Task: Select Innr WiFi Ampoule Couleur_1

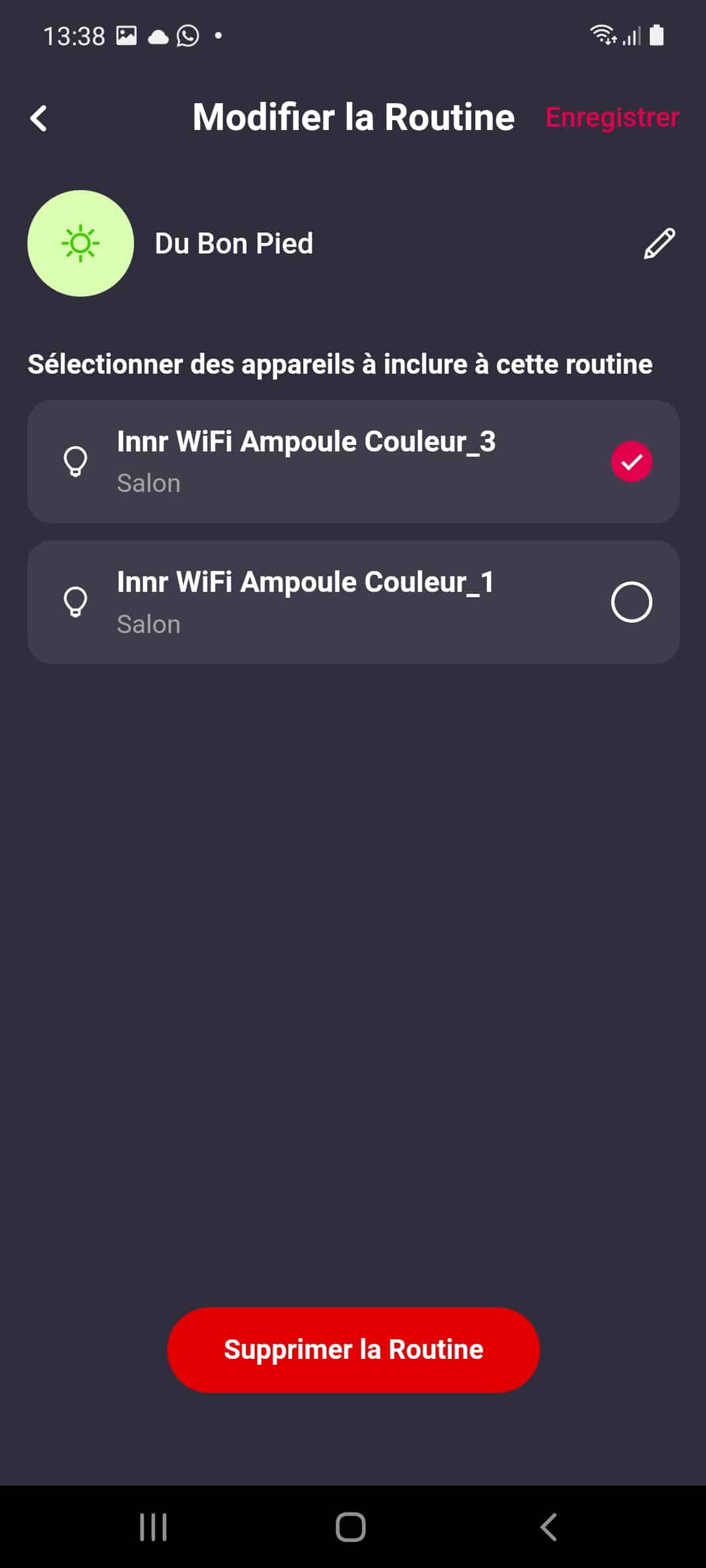Action: click(x=631, y=602)
